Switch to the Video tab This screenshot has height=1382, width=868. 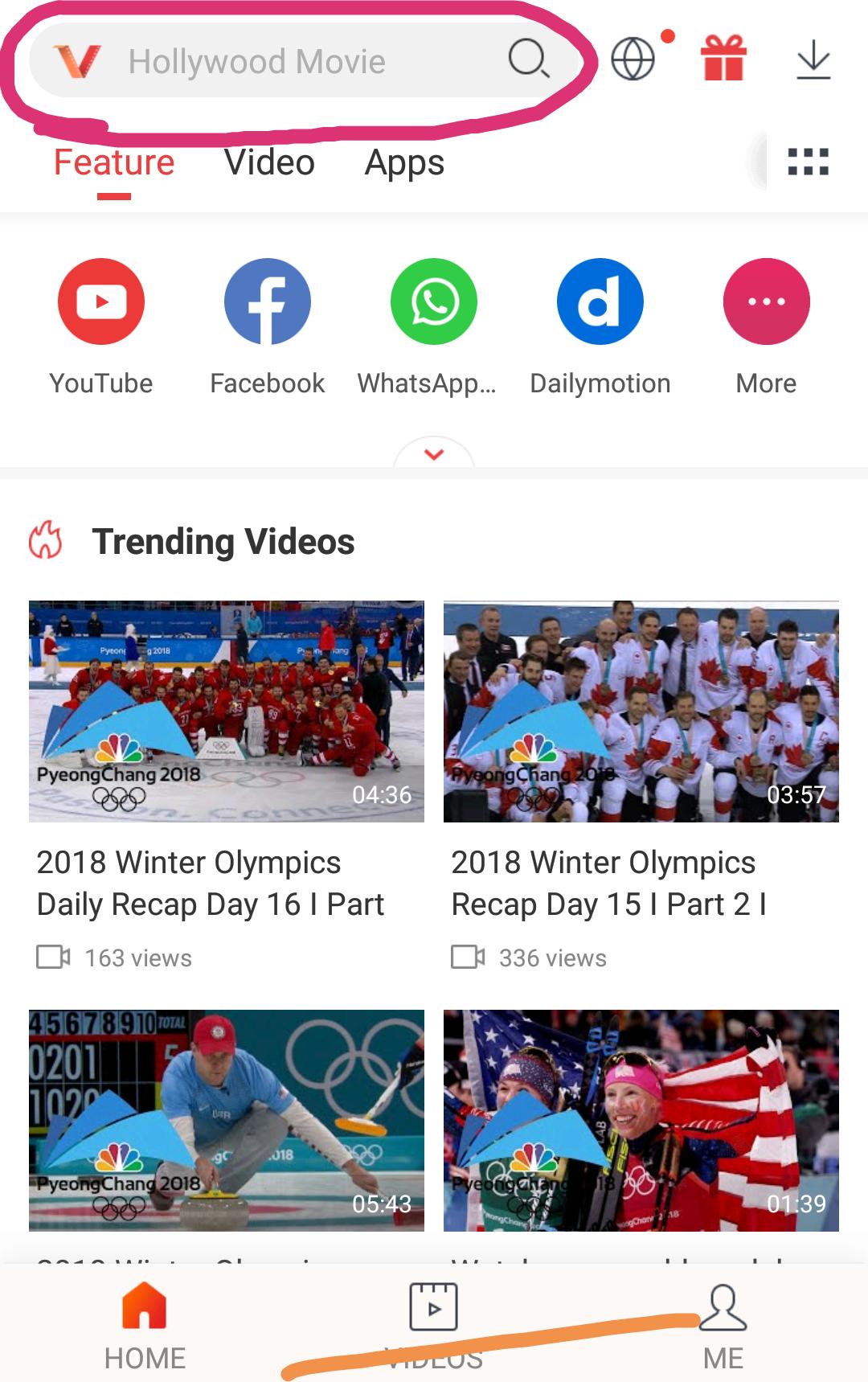pos(268,162)
